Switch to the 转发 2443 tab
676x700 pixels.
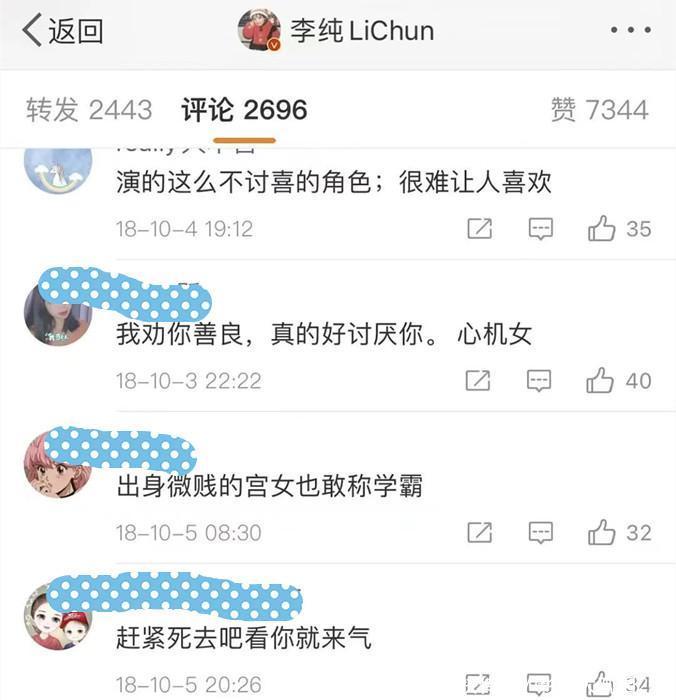89,110
